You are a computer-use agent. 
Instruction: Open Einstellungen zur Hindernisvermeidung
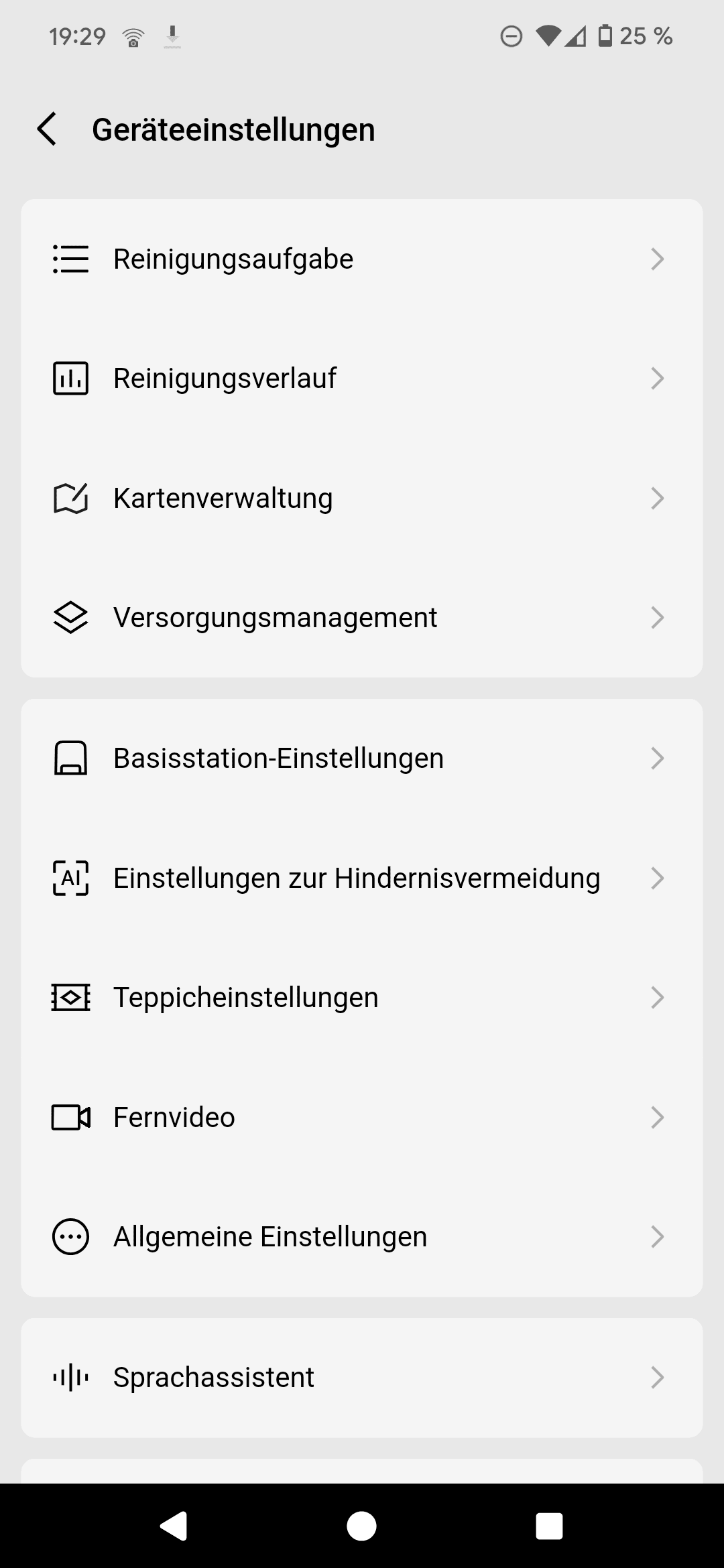tap(362, 878)
